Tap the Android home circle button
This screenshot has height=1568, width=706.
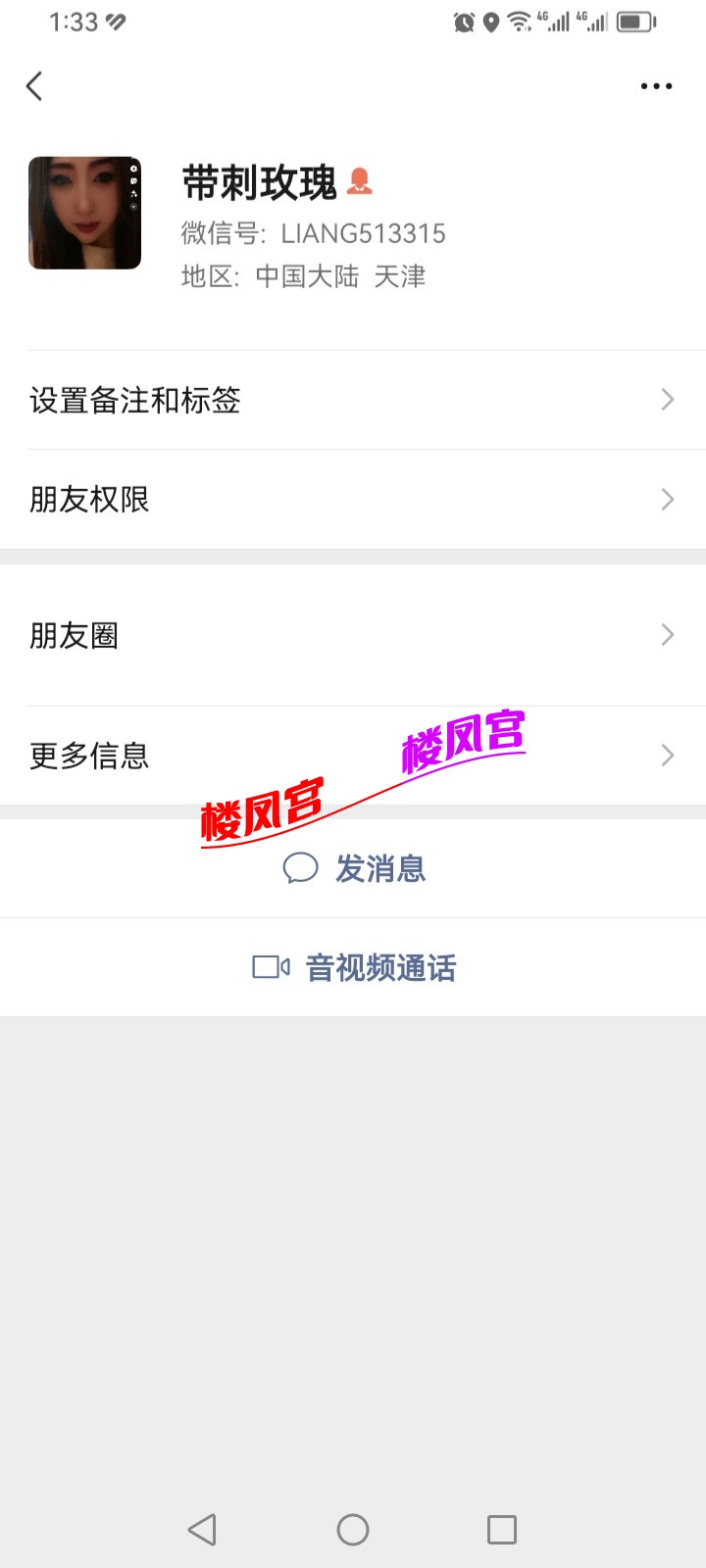pos(352,1528)
